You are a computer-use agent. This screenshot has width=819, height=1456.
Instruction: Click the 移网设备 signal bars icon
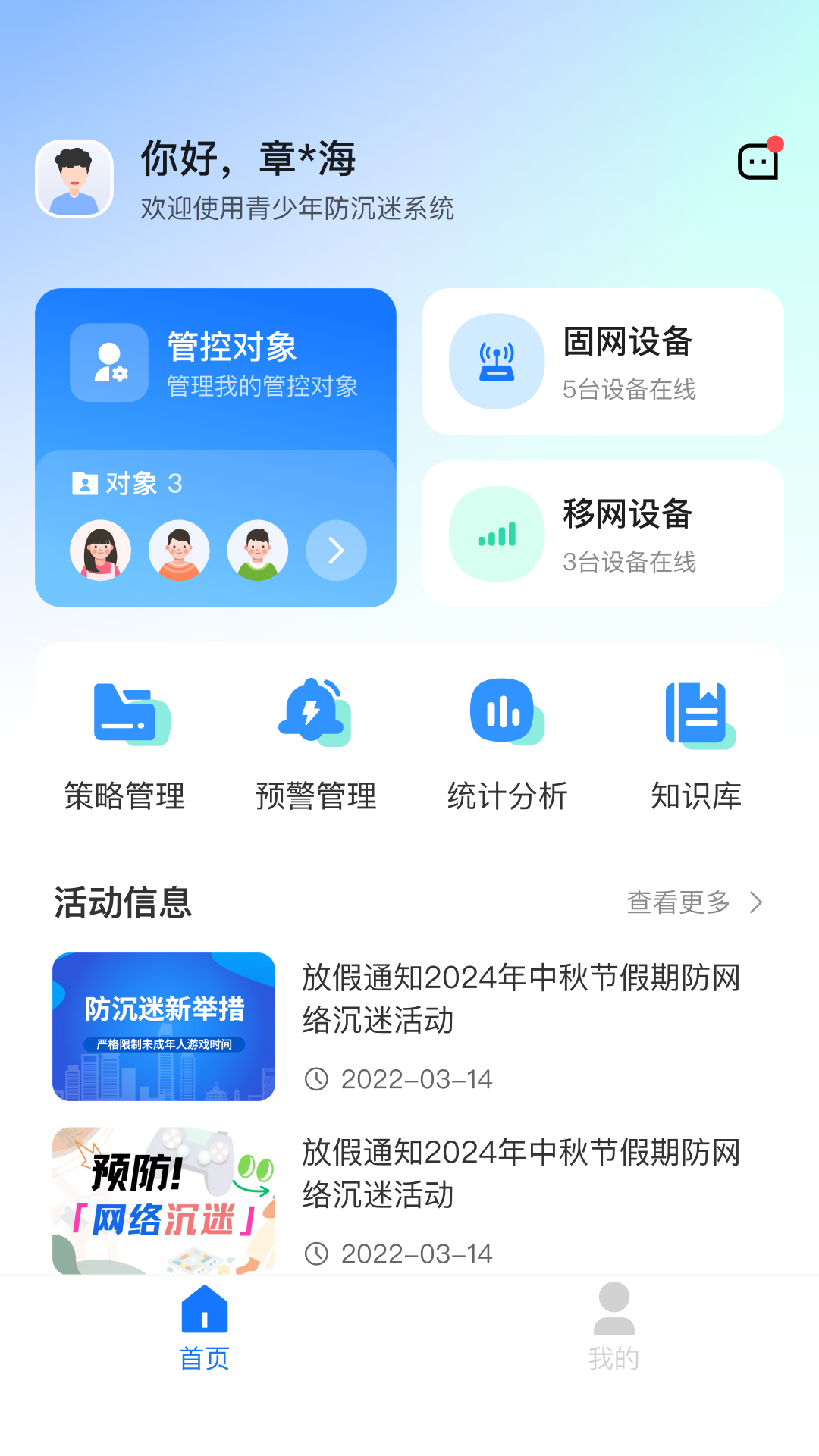pos(497,535)
